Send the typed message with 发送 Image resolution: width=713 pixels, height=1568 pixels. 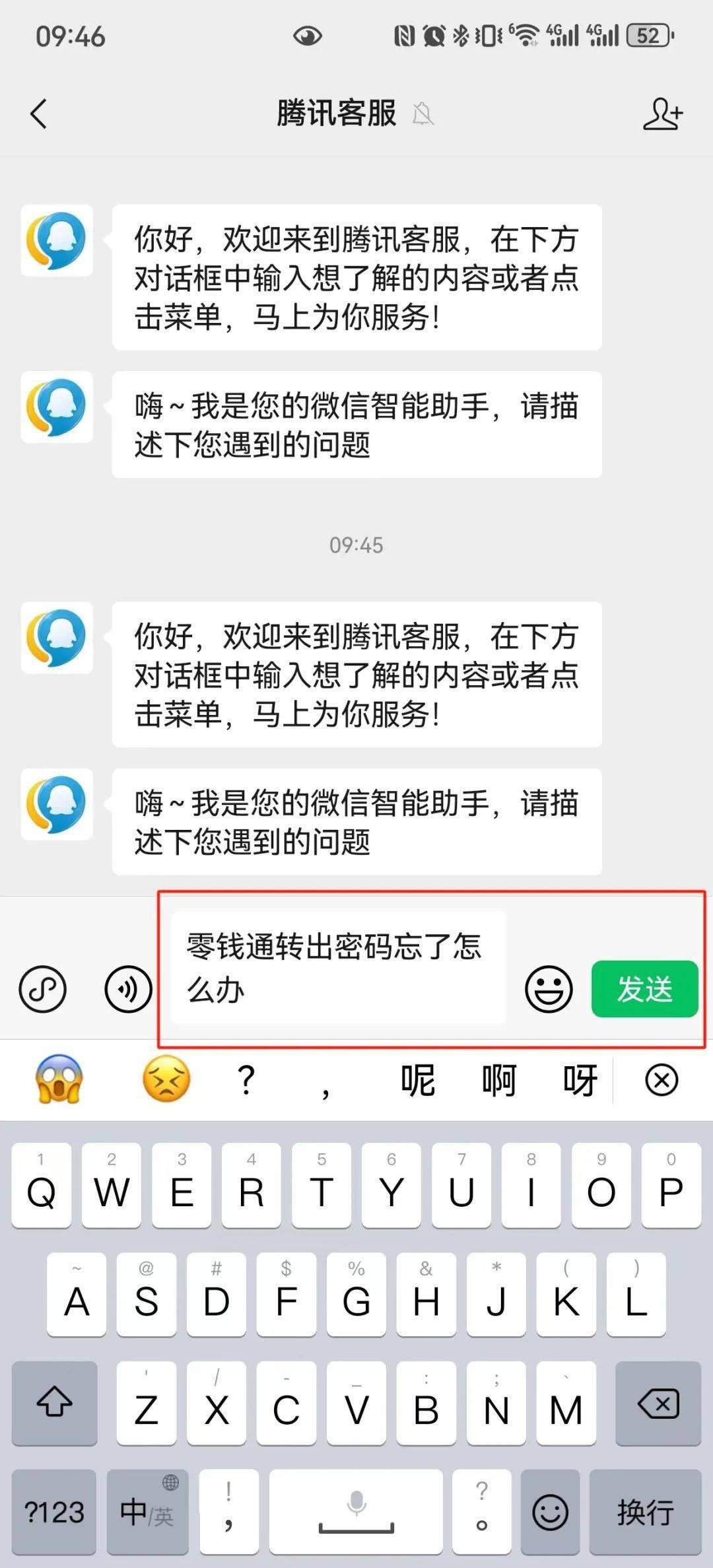coord(644,988)
